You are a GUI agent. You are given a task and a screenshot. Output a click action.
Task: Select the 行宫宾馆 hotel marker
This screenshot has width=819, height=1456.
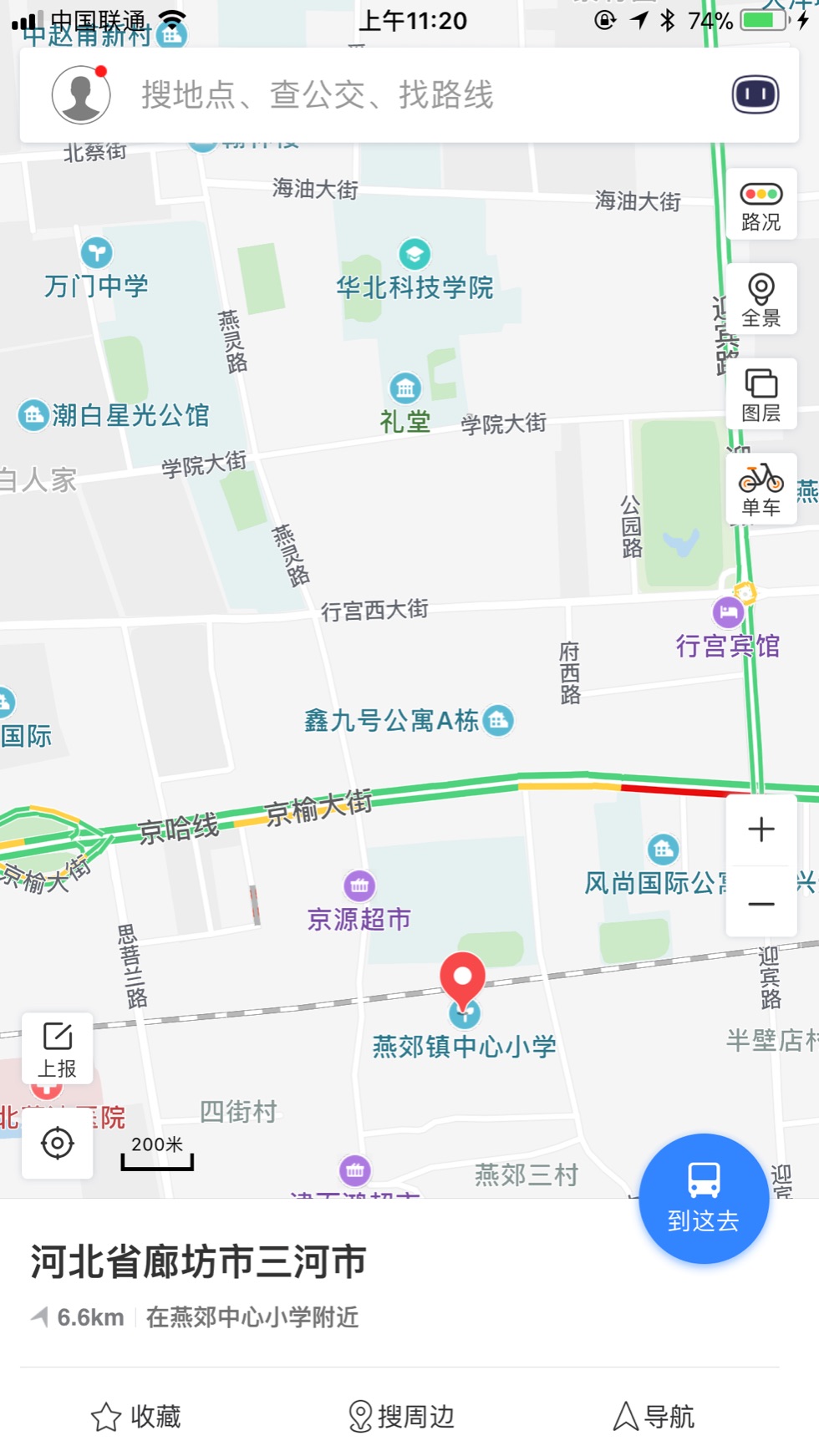click(x=728, y=613)
